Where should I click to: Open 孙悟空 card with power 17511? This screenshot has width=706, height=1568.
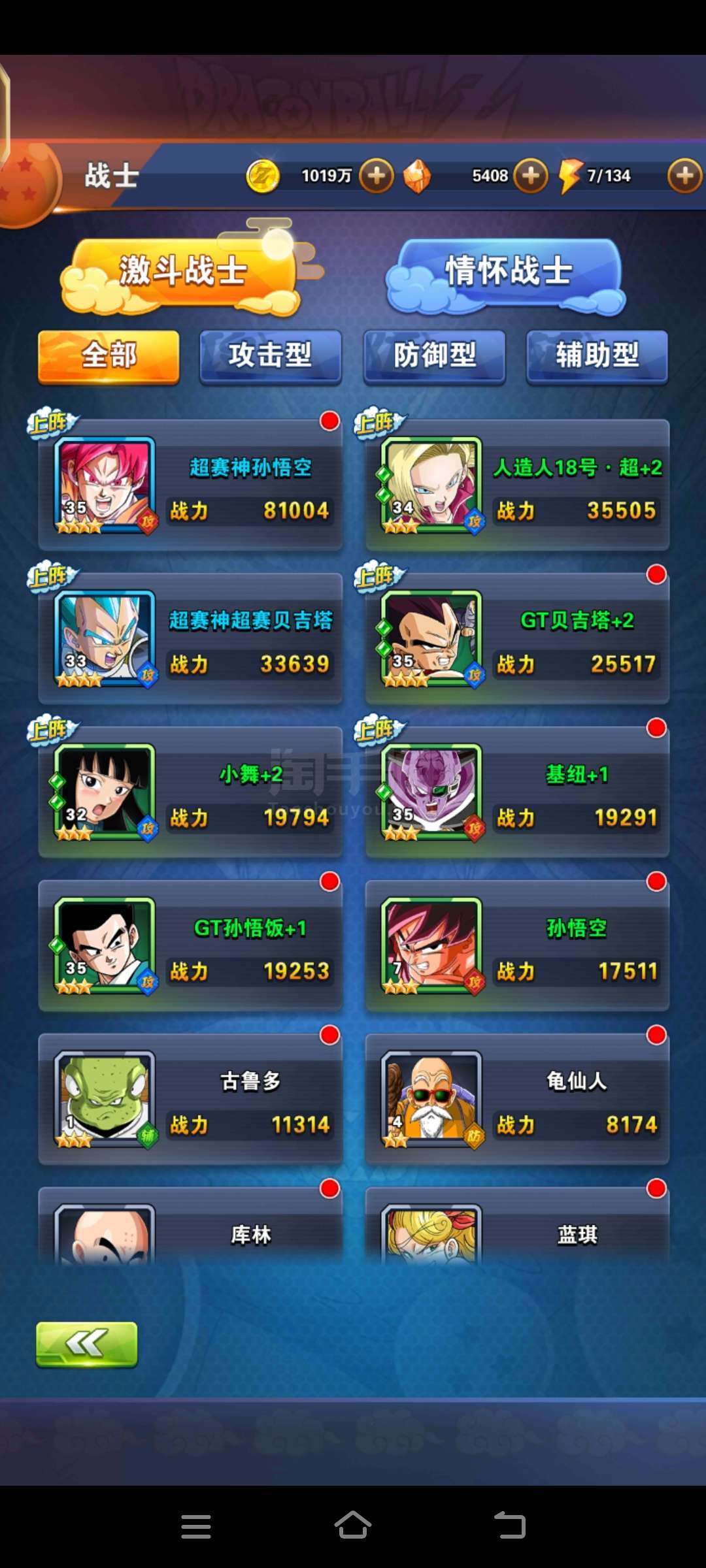tap(517, 946)
